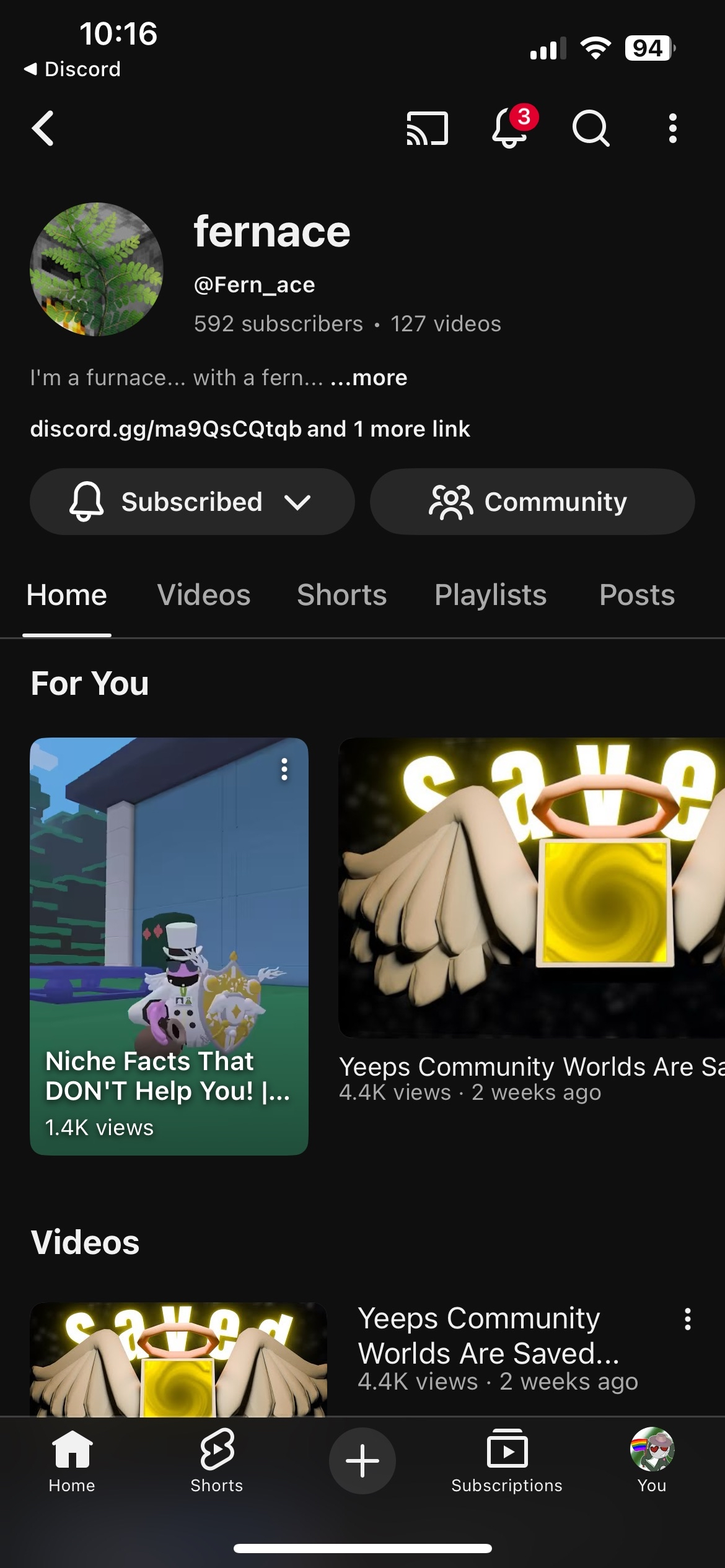Go back using the top-left arrow
The width and height of the screenshot is (725, 1568).
43,128
